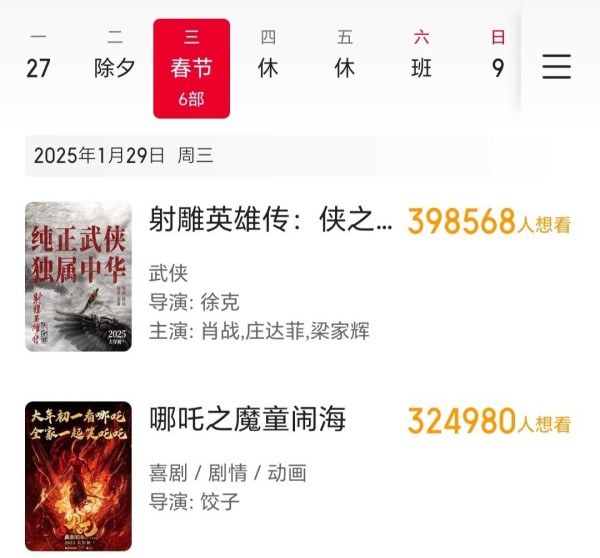
Task: Switch to the 除夕 date tab
Action: [115, 57]
